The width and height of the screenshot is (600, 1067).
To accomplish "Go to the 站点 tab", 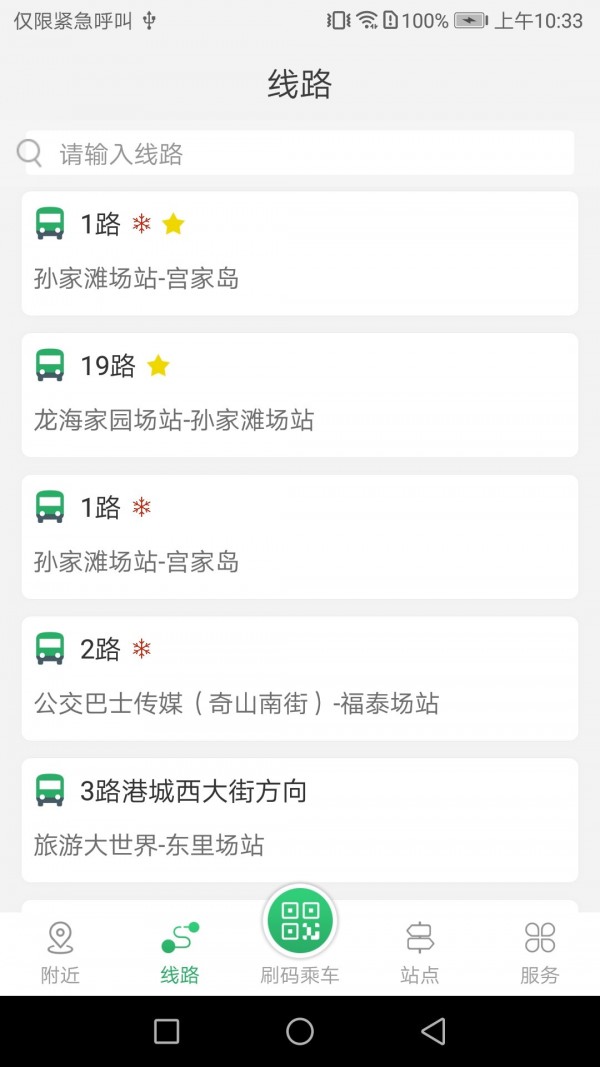I will pyautogui.click(x=419, y=953).
